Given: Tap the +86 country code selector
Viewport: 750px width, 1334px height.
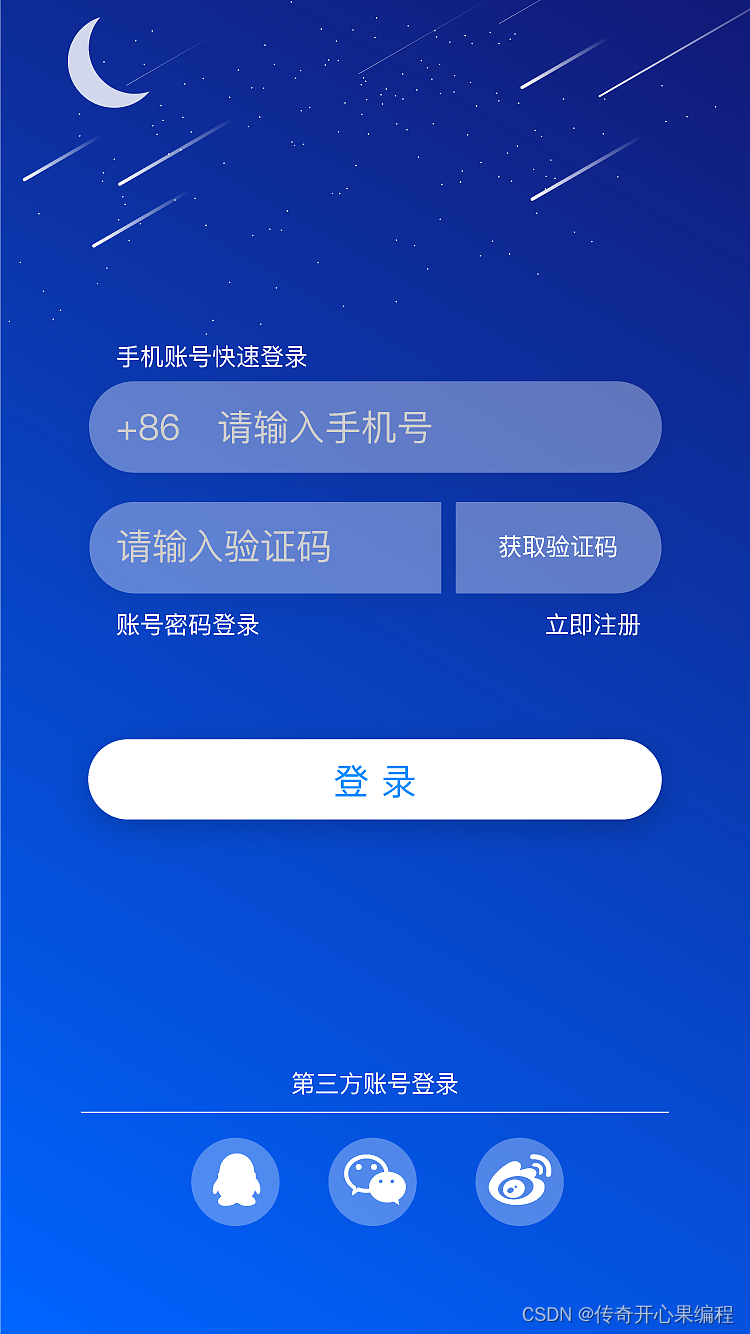Looking at the screenshot, I should click(147, 427).
